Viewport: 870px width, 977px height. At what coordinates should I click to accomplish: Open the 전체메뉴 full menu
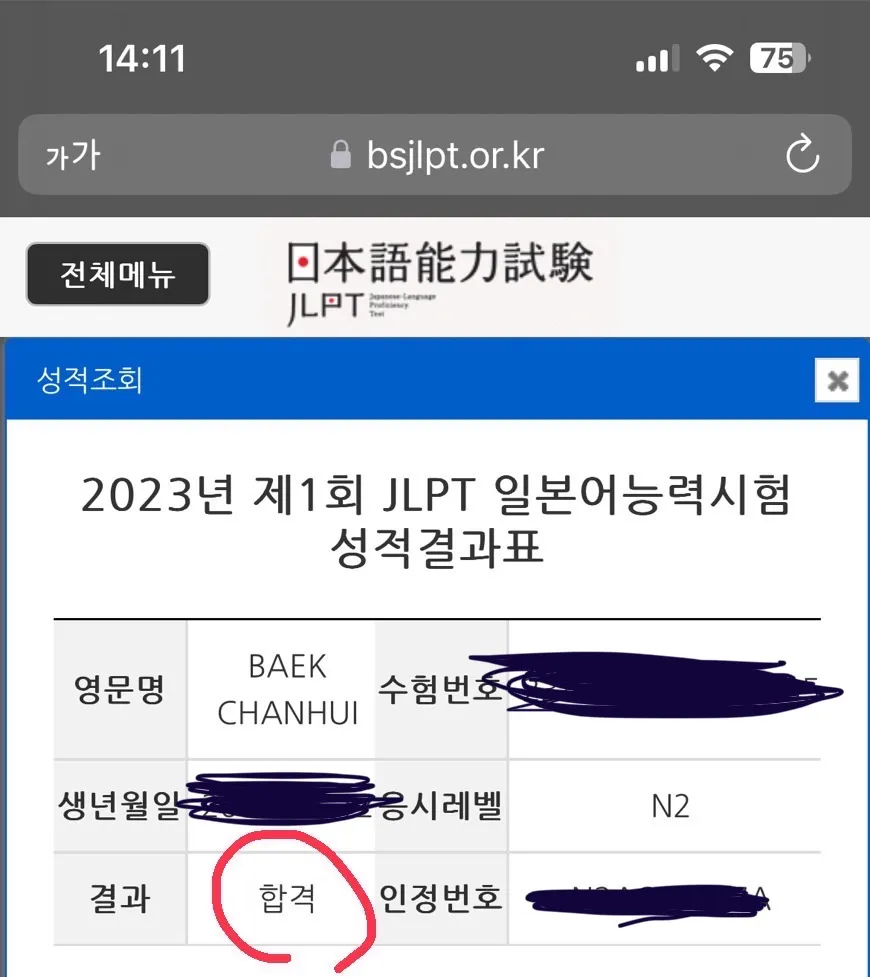pos(116,275)
